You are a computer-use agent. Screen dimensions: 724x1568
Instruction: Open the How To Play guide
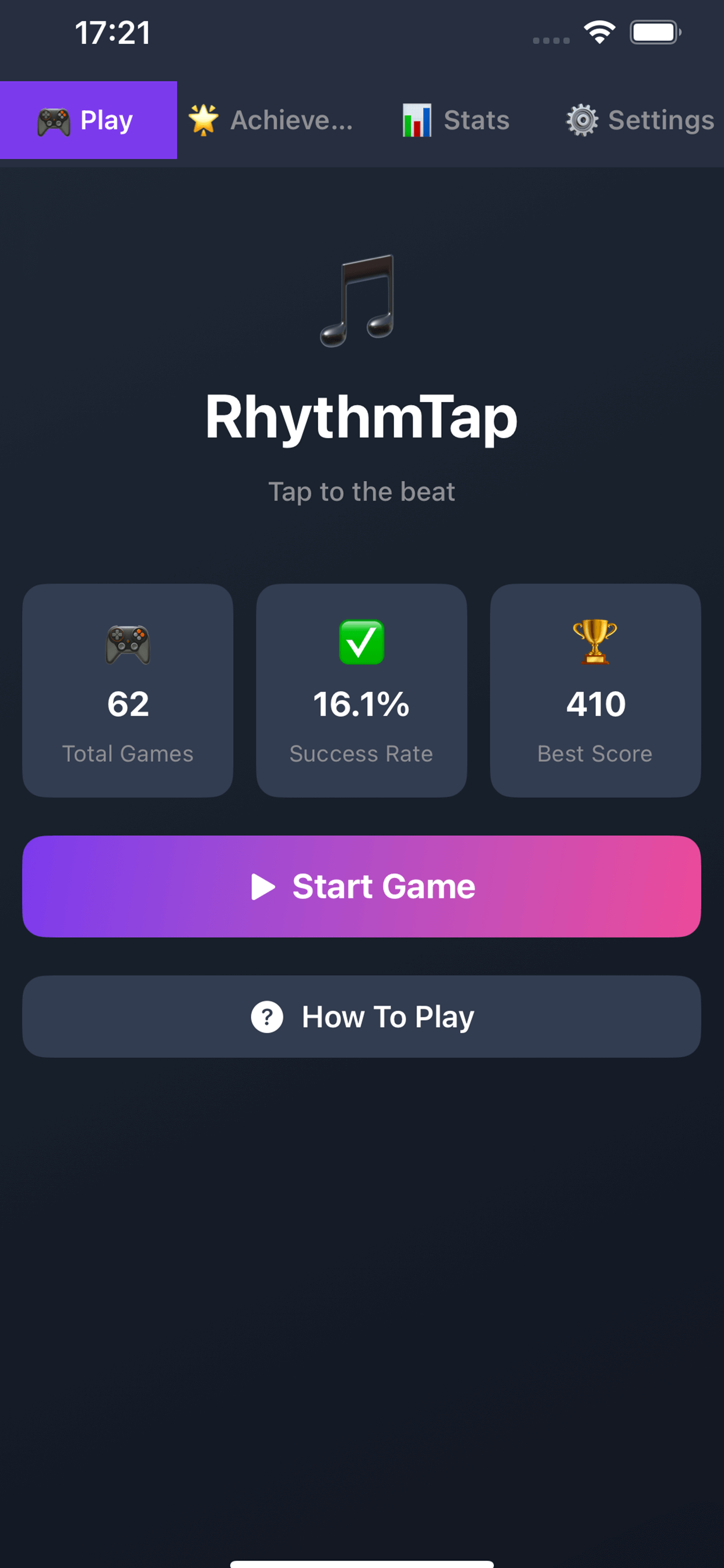361,1017
